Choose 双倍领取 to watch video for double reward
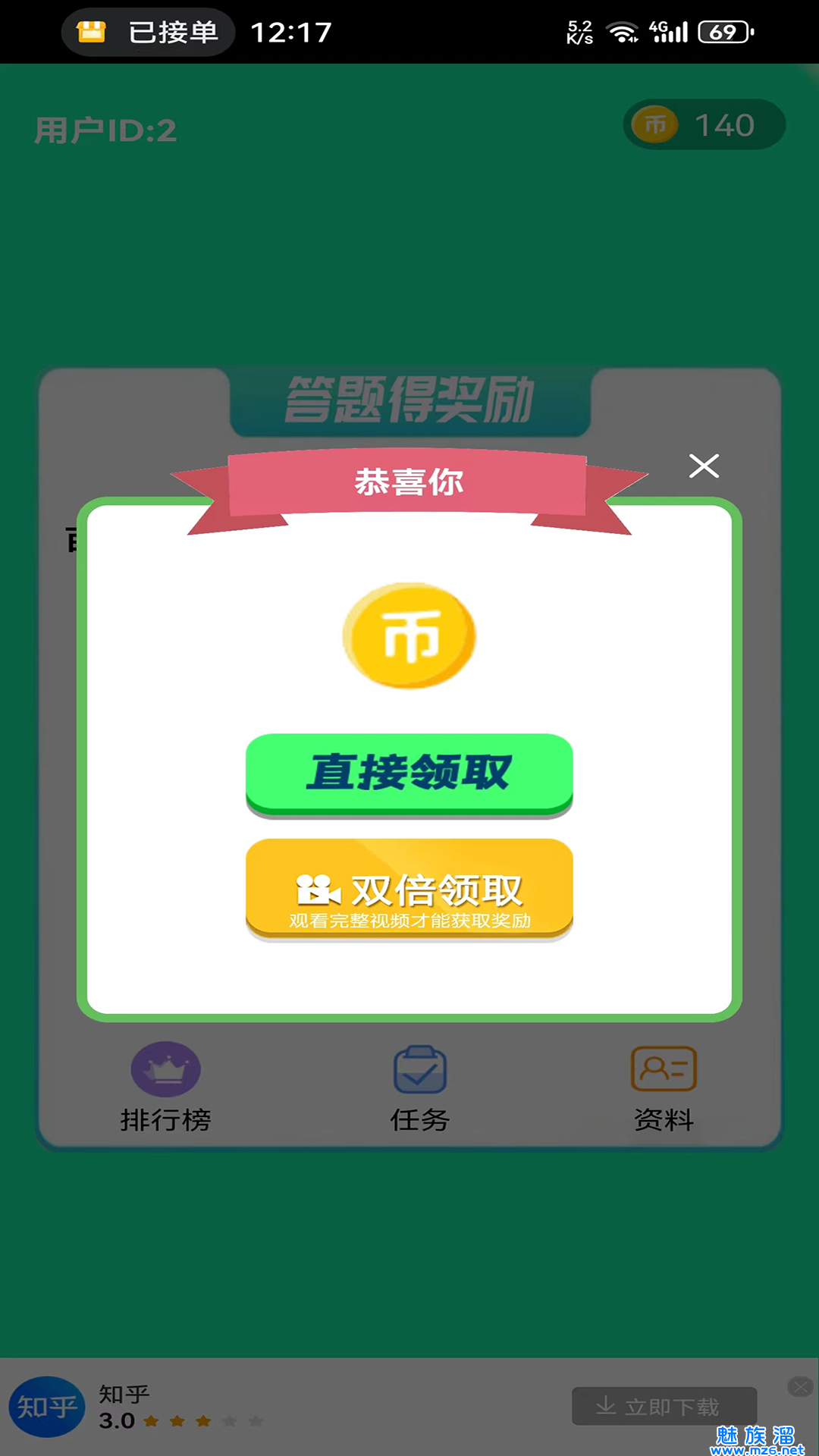The height and width of the screenshot is (1456, 819). click(409, 889)
